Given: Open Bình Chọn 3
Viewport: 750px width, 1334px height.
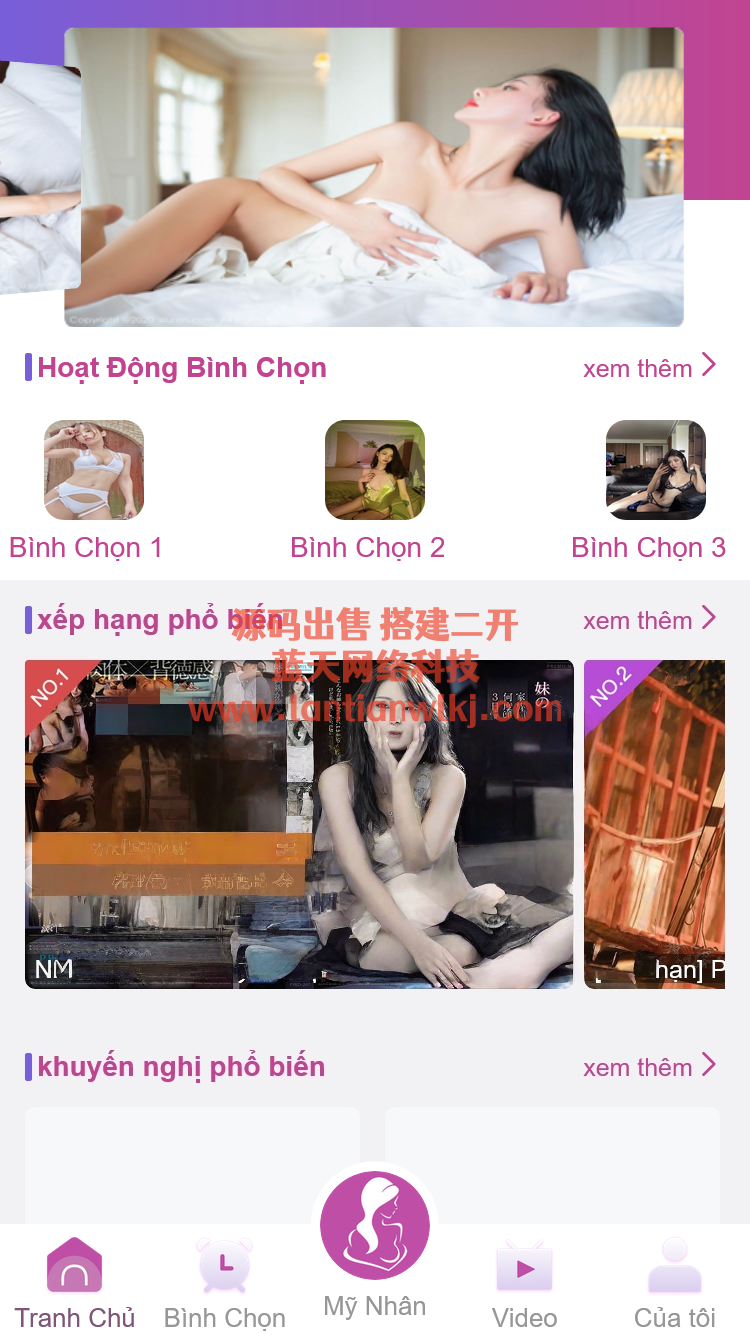Looking at the screenshot, I should point(655,470).
